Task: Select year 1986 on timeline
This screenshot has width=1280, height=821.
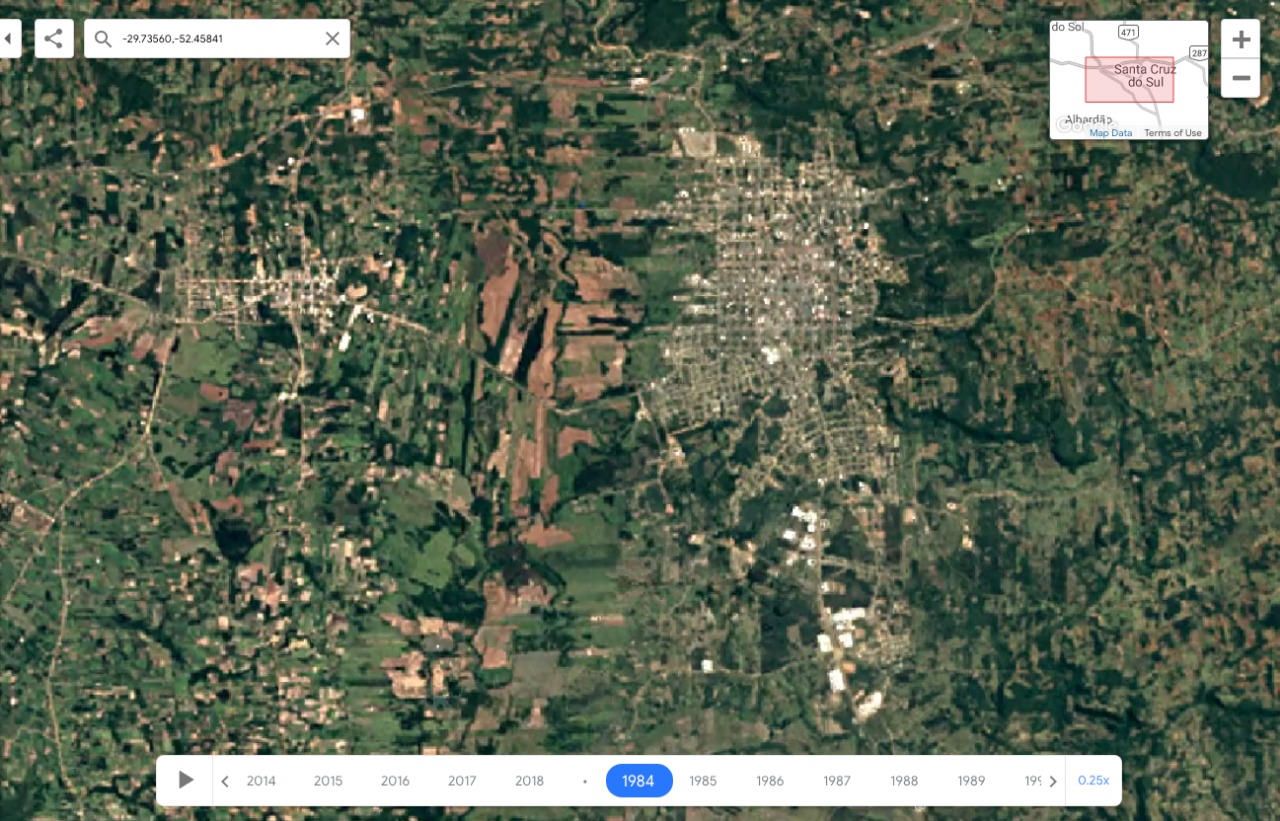Action: coord(770,781)
